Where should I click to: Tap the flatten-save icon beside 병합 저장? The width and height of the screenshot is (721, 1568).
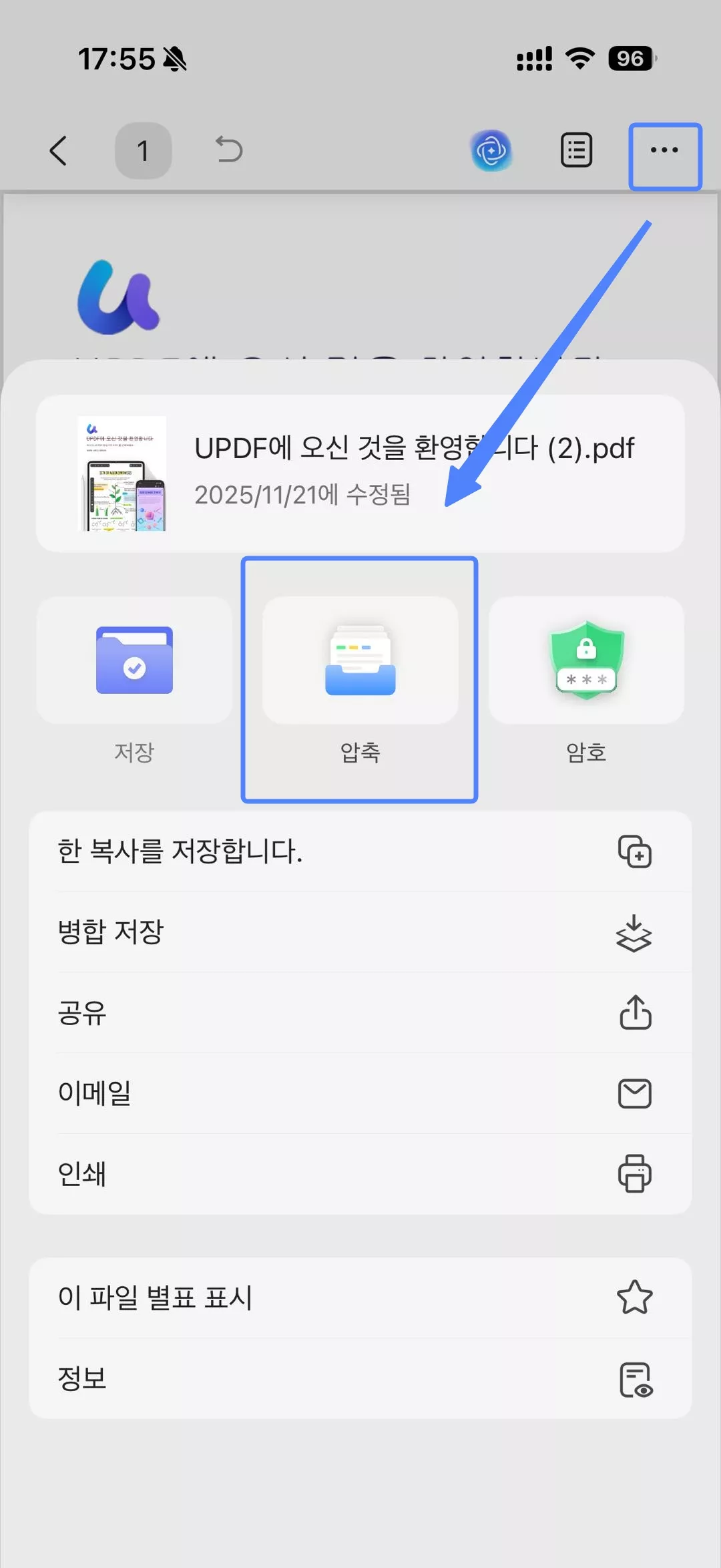[634, 933]
